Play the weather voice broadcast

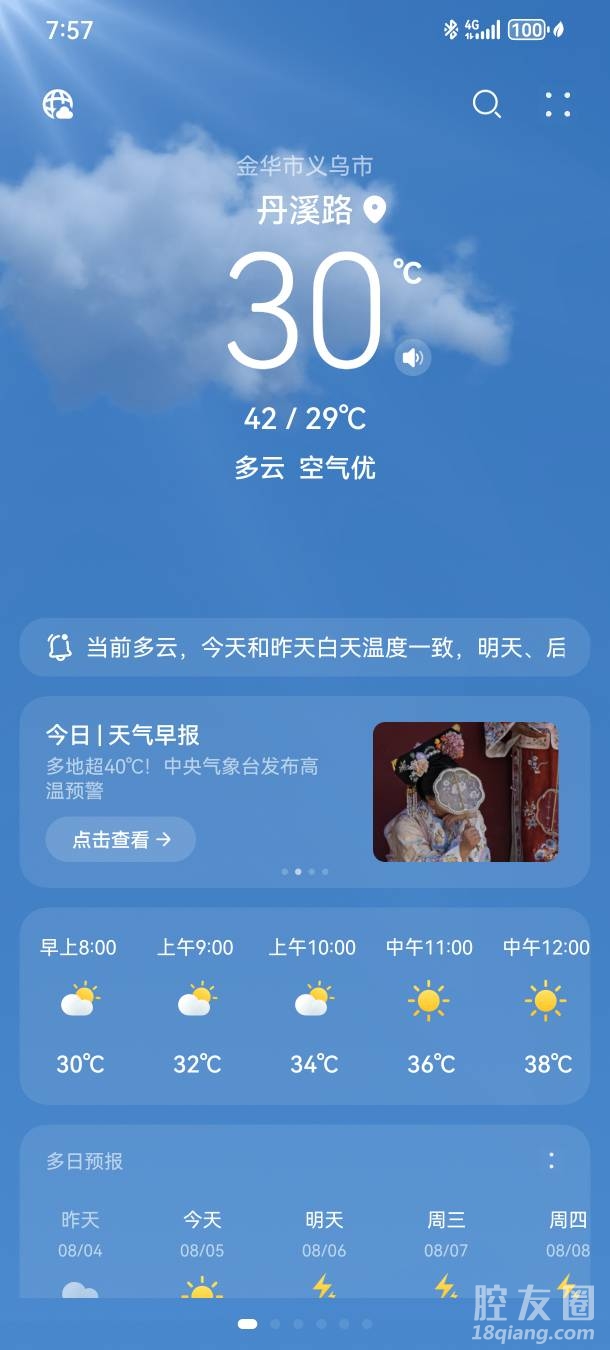[x=412, y=357]
